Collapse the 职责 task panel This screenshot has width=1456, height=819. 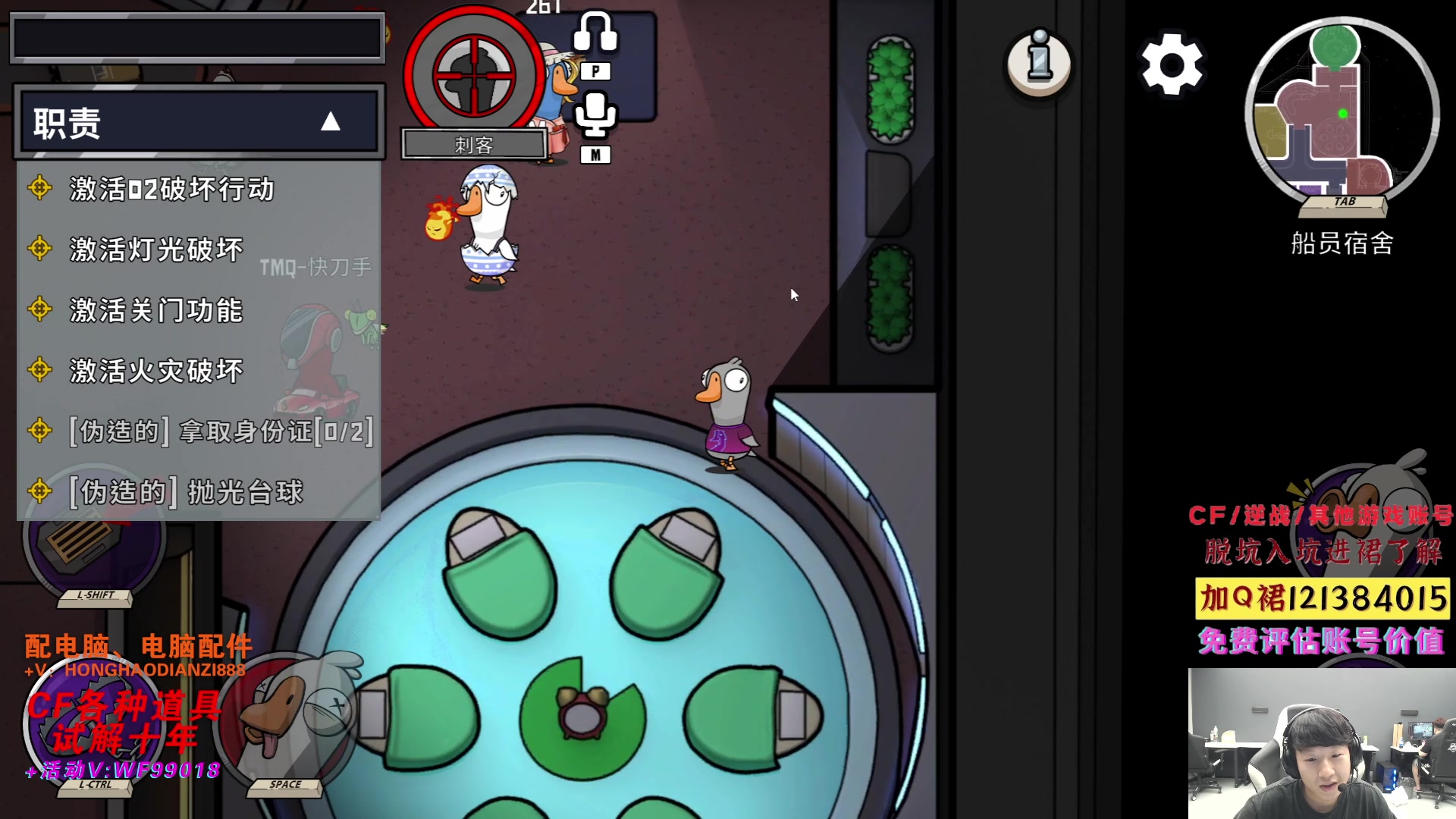[x=330, y=122]
